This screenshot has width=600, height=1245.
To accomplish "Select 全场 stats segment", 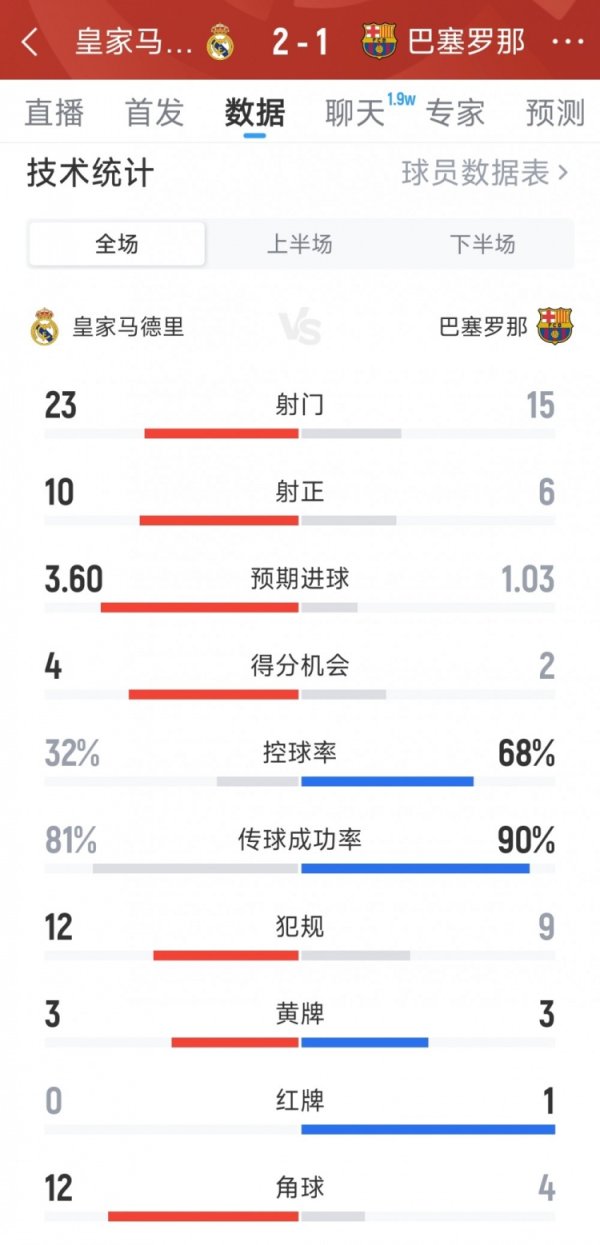I will [x=117, y=244].
